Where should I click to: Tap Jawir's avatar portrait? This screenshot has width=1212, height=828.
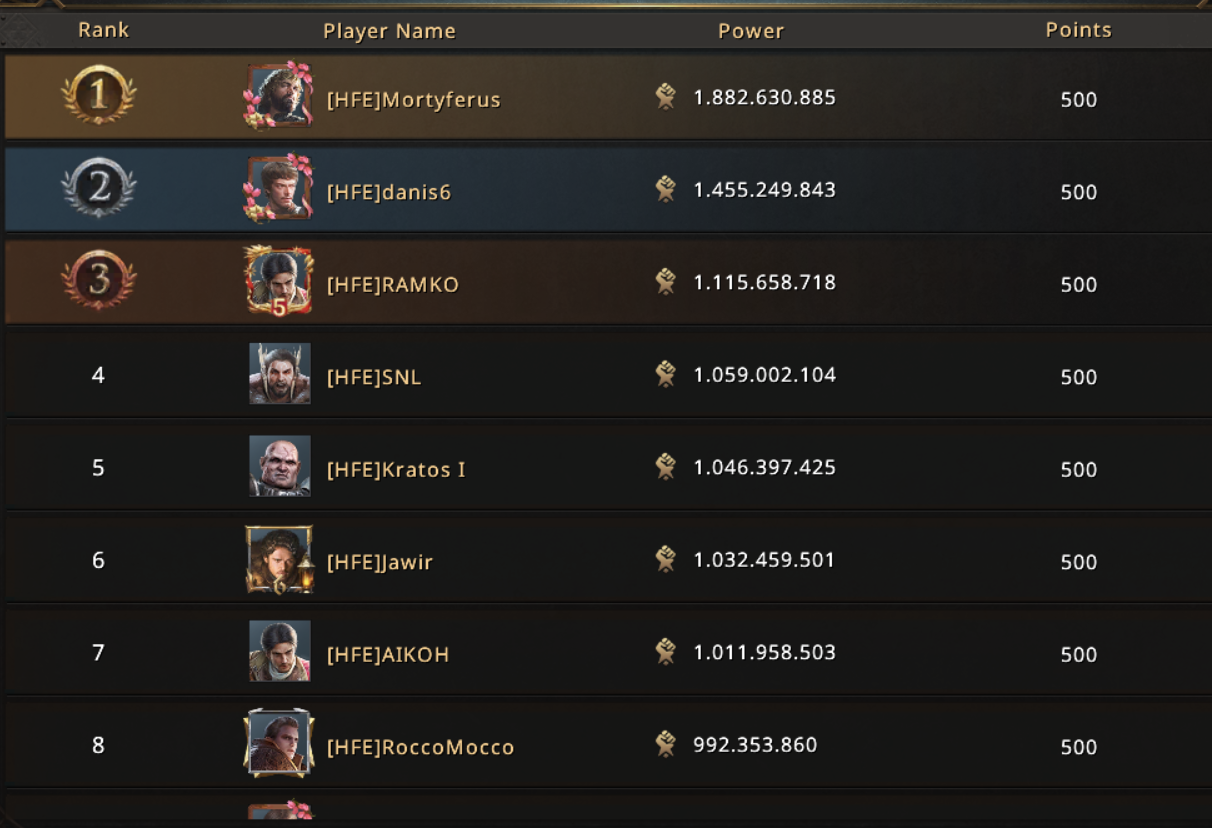[279, 560]
